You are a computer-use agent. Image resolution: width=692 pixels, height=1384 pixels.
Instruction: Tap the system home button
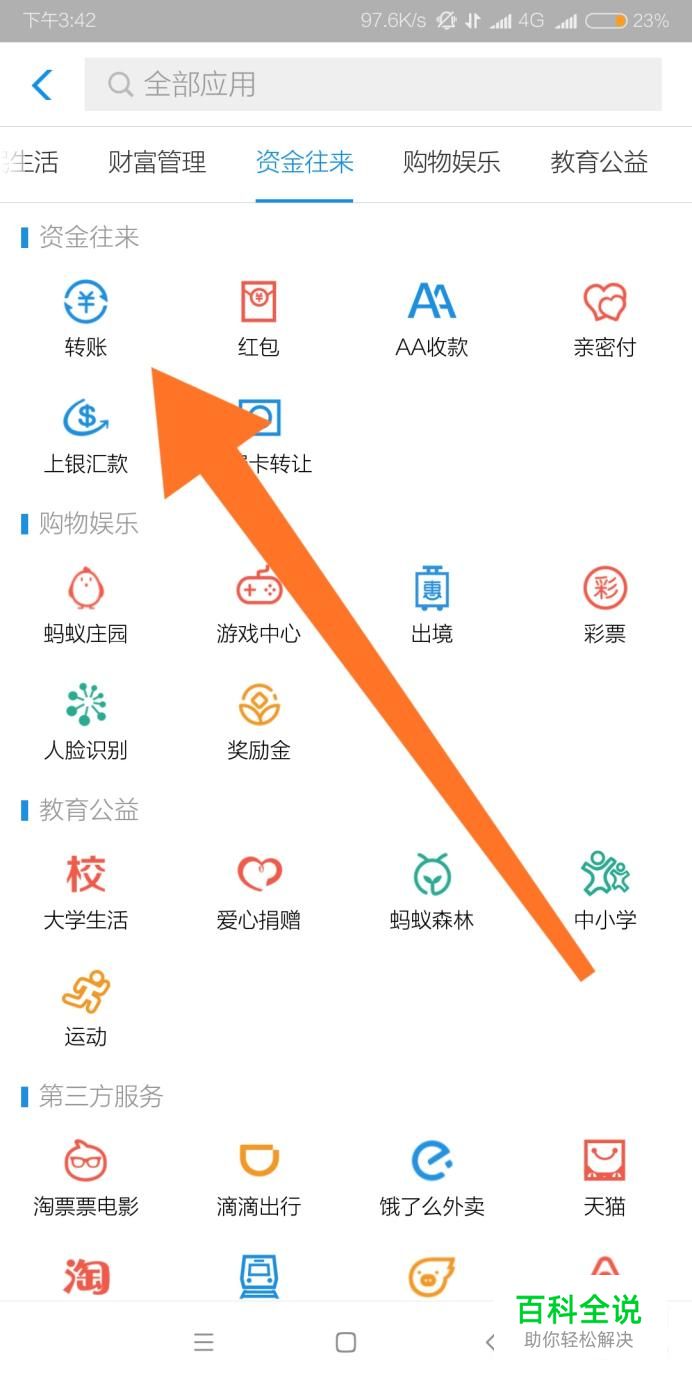[346, 1342]
